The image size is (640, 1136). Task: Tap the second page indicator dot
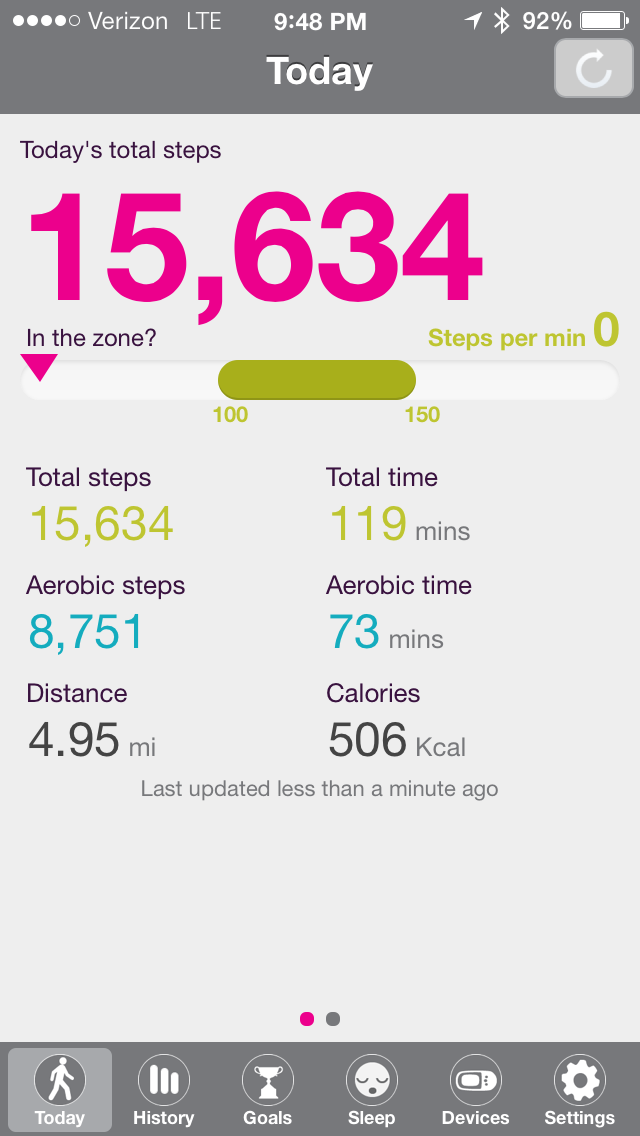click(333, 1019)
